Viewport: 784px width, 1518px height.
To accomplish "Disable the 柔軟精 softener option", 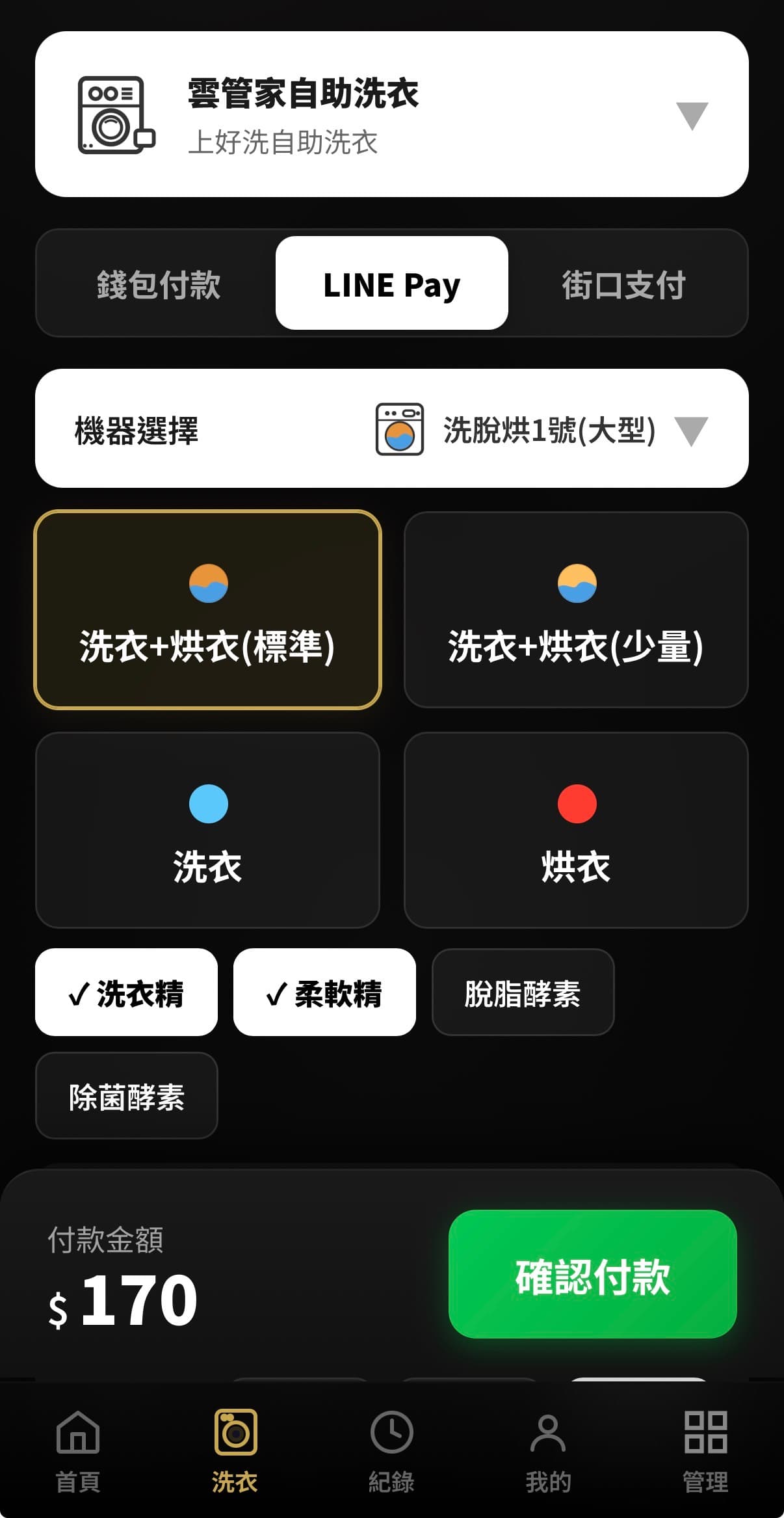I will 326,992.
